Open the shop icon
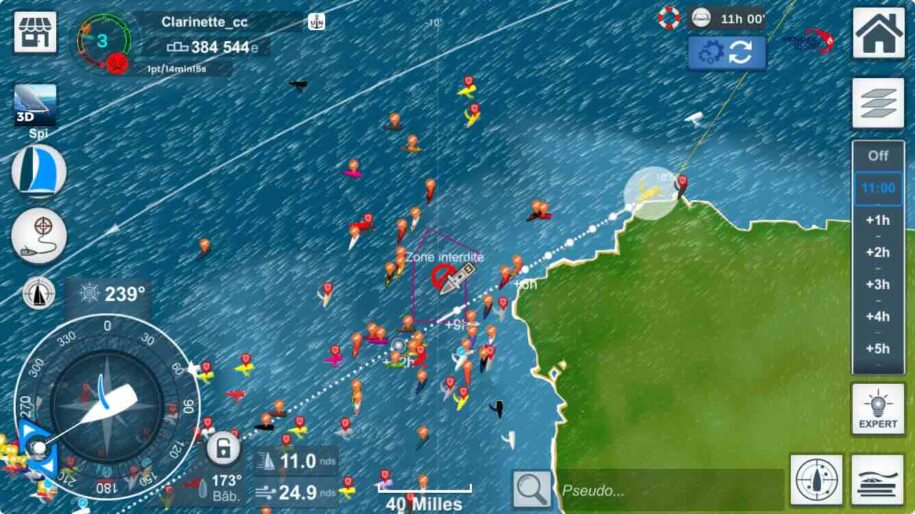Image resolution: width=915 pixels, height=514 pixels. (33, 33)
